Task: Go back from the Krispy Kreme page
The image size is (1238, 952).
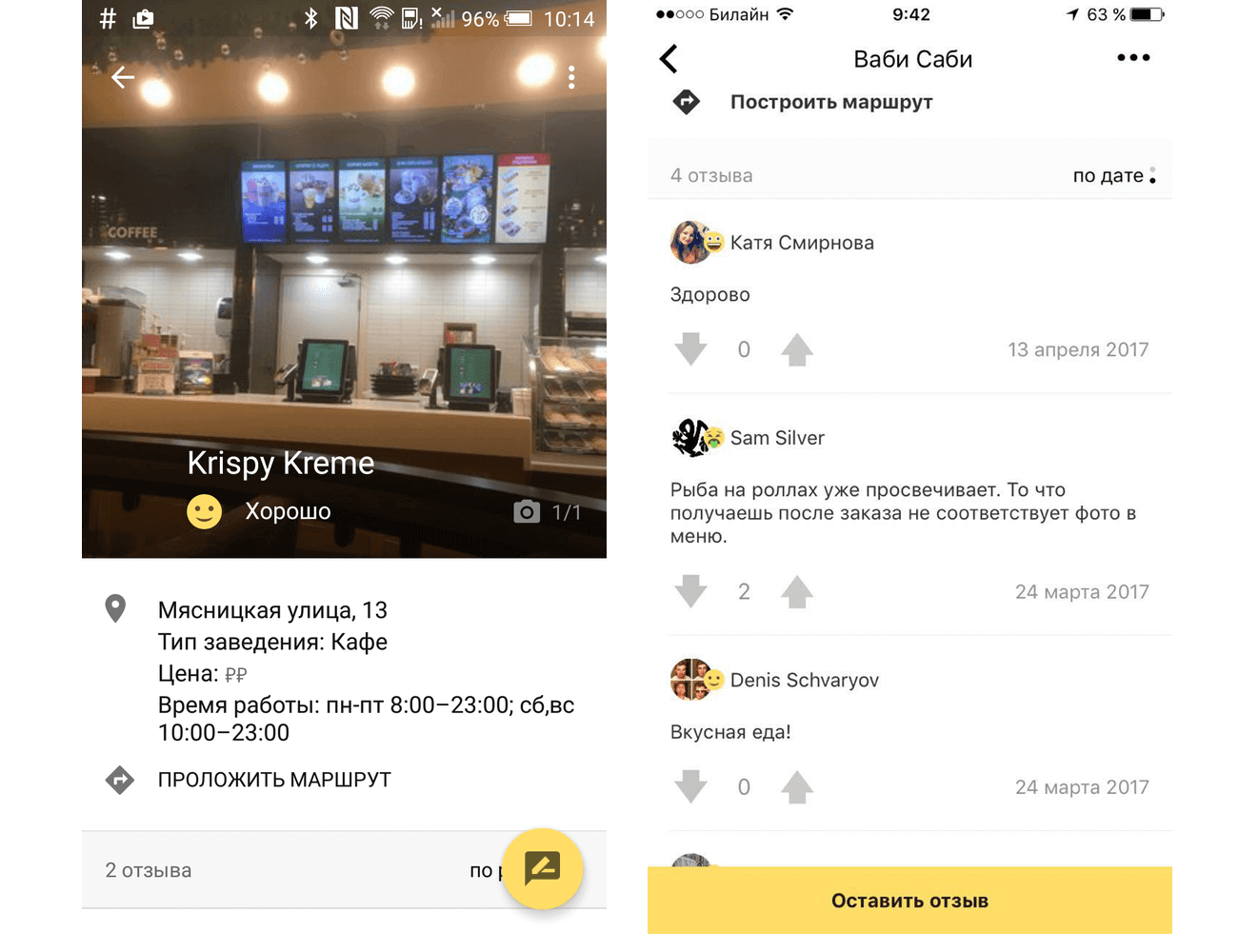Action: click(123, 77)
